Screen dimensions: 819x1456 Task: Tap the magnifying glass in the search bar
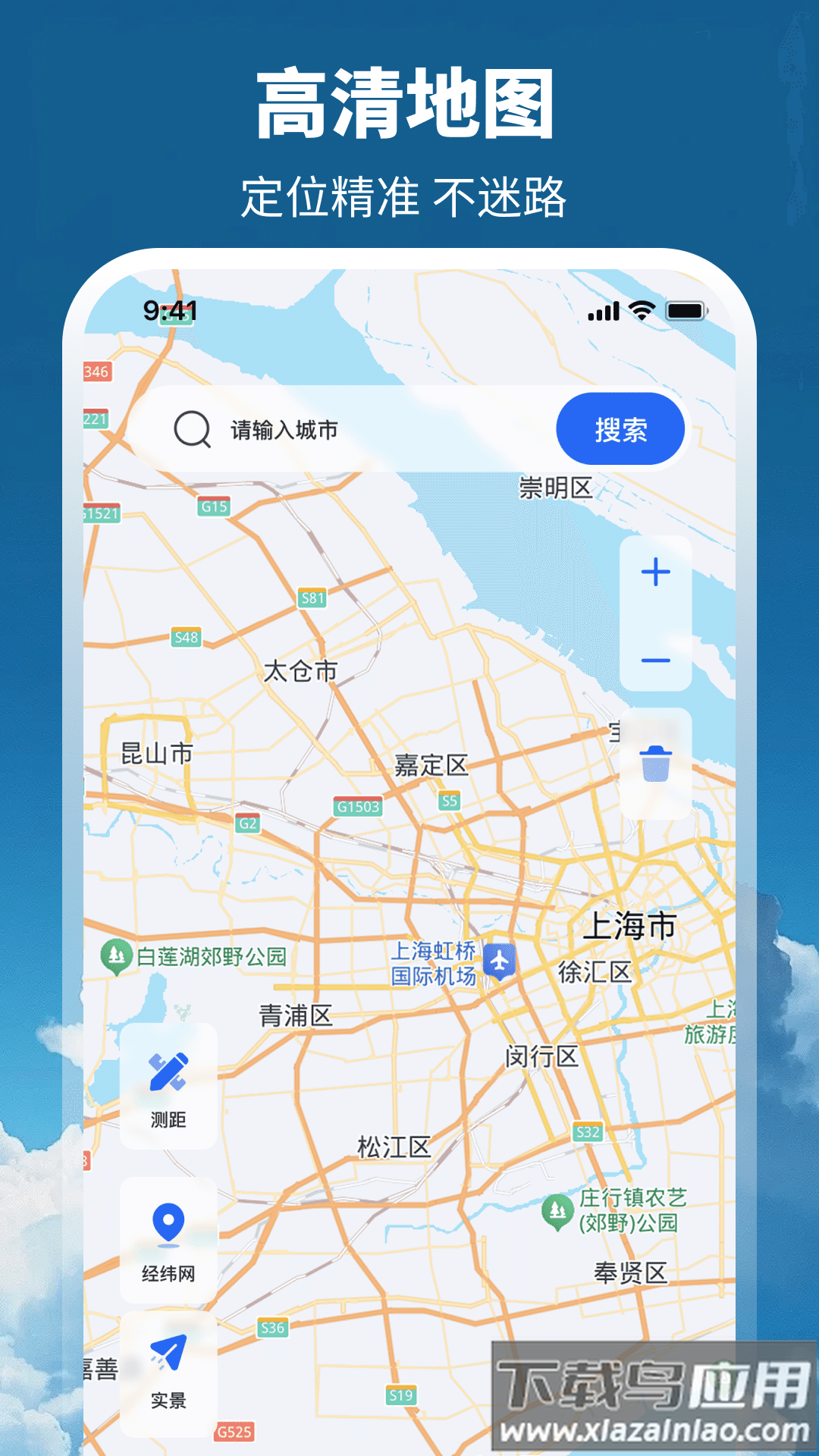tap(191, 428)
